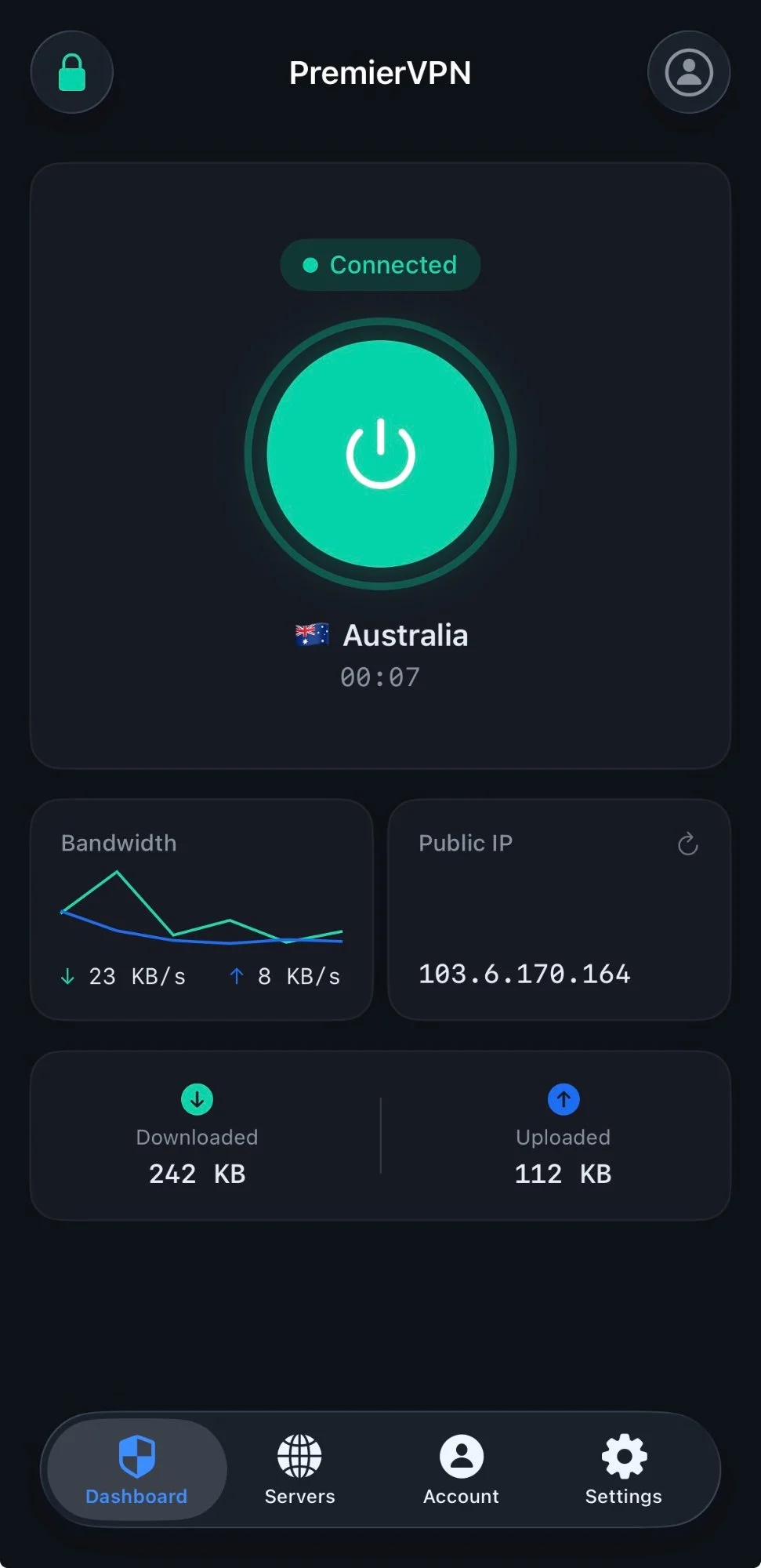Click the Connected status pill
761x1568 pixels.
380,265
